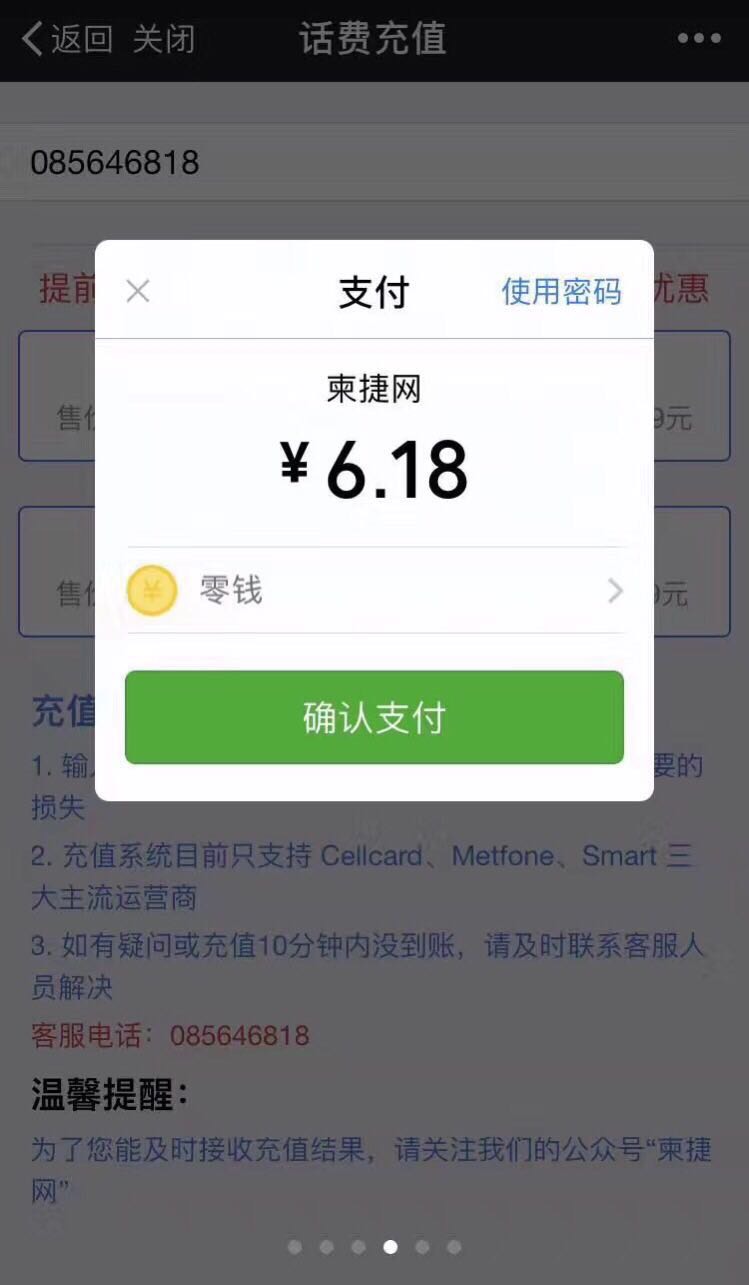Open the 零钱 payment method row

click(x=375, y=591)
